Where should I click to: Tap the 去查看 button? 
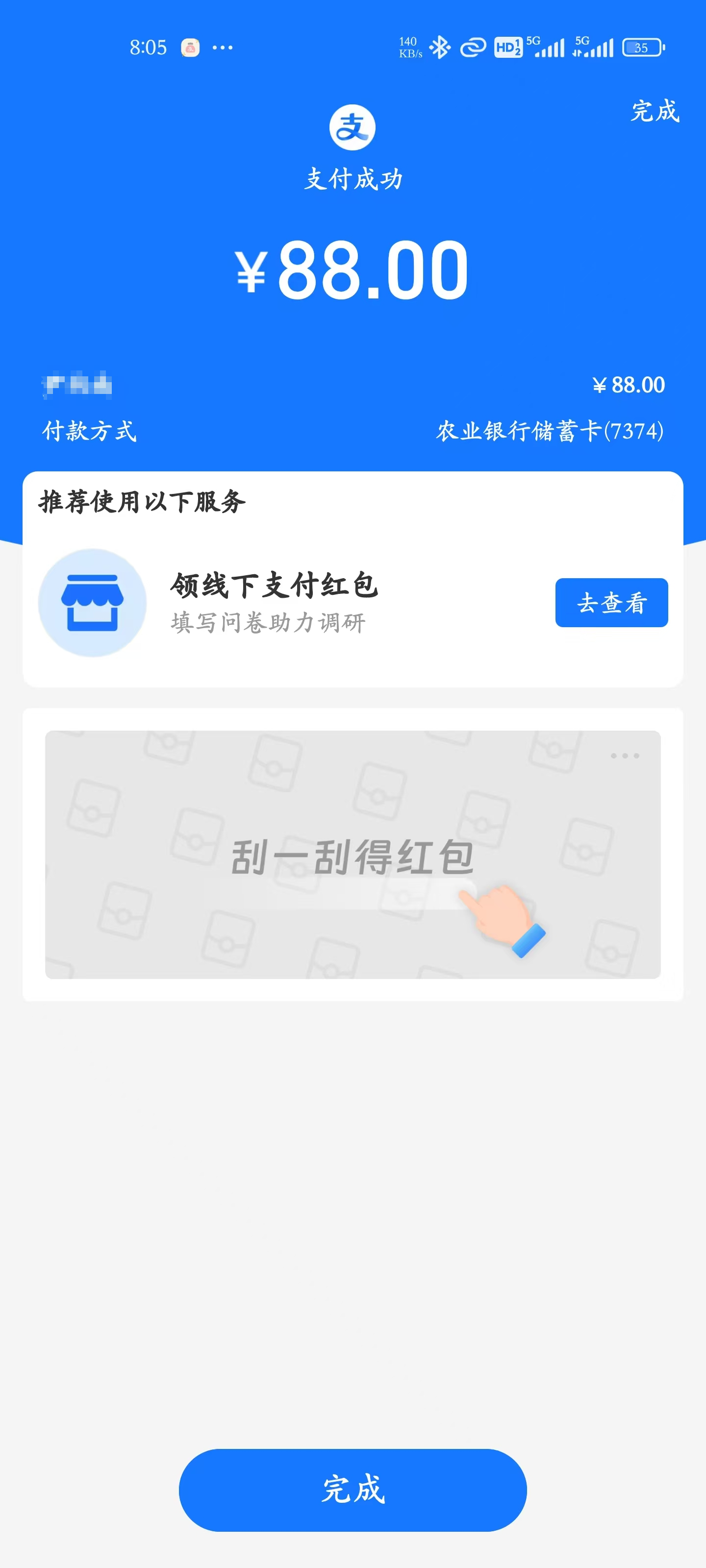[611, 603]
